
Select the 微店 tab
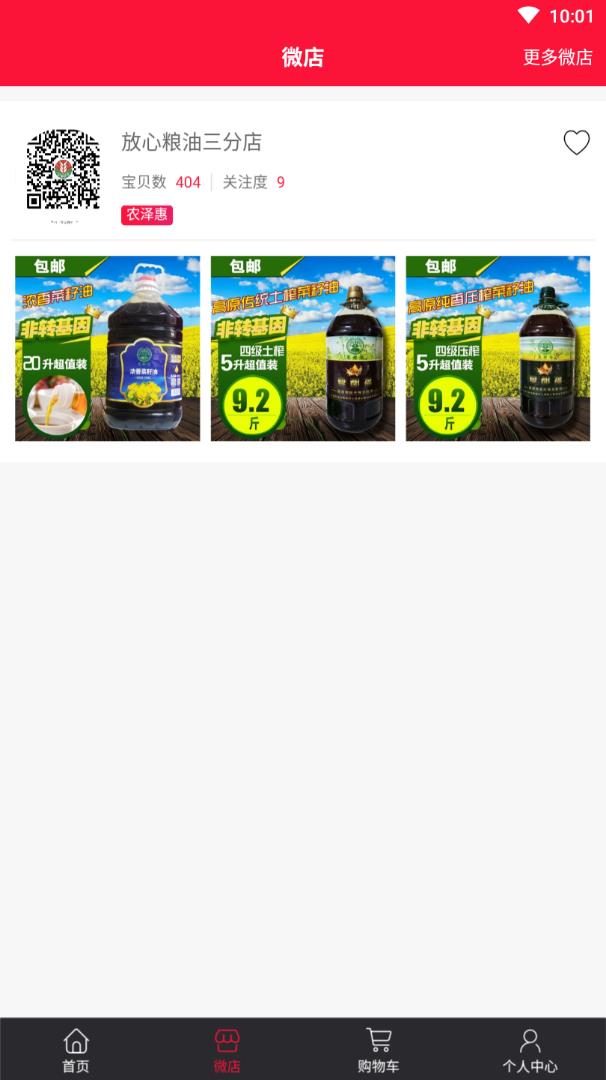click(x=227, y=1050)
